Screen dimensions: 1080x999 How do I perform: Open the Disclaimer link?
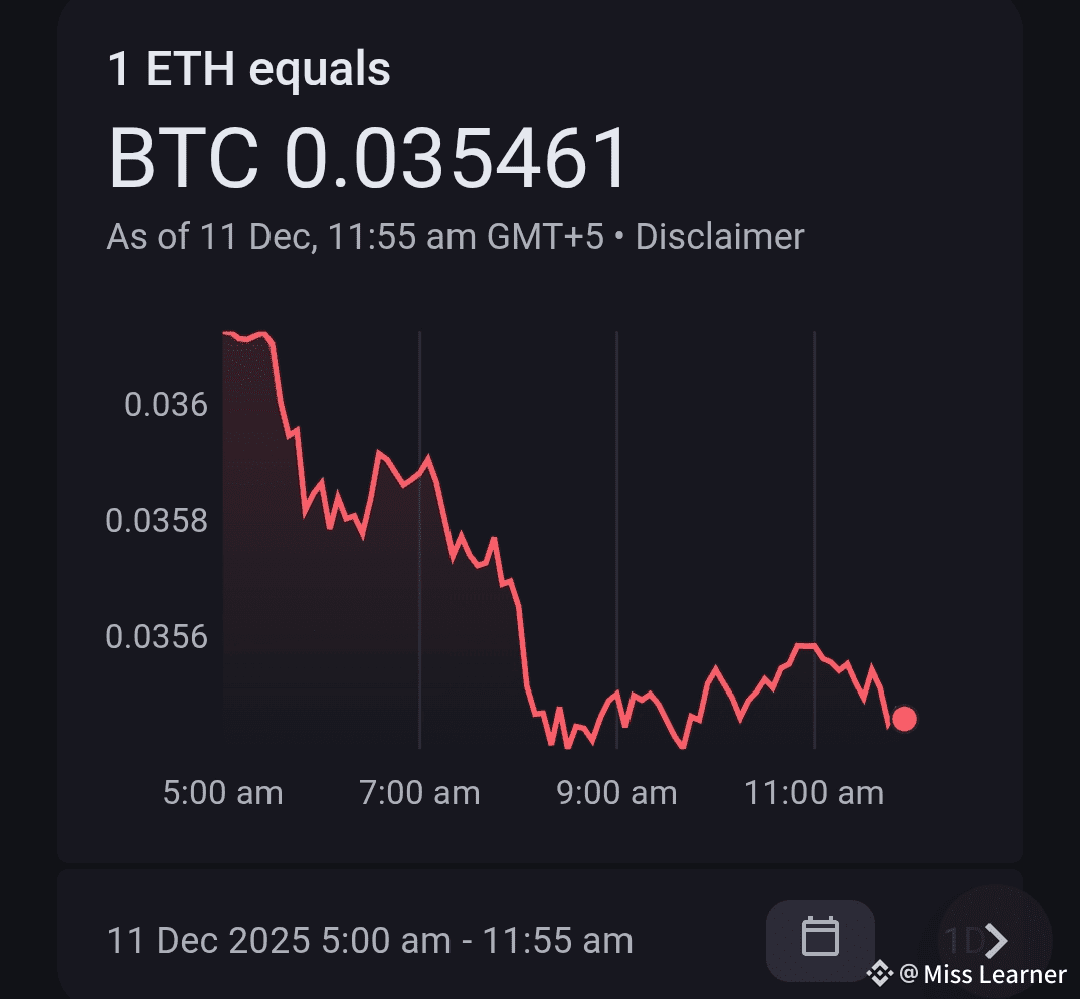click(x=720, y=237)
